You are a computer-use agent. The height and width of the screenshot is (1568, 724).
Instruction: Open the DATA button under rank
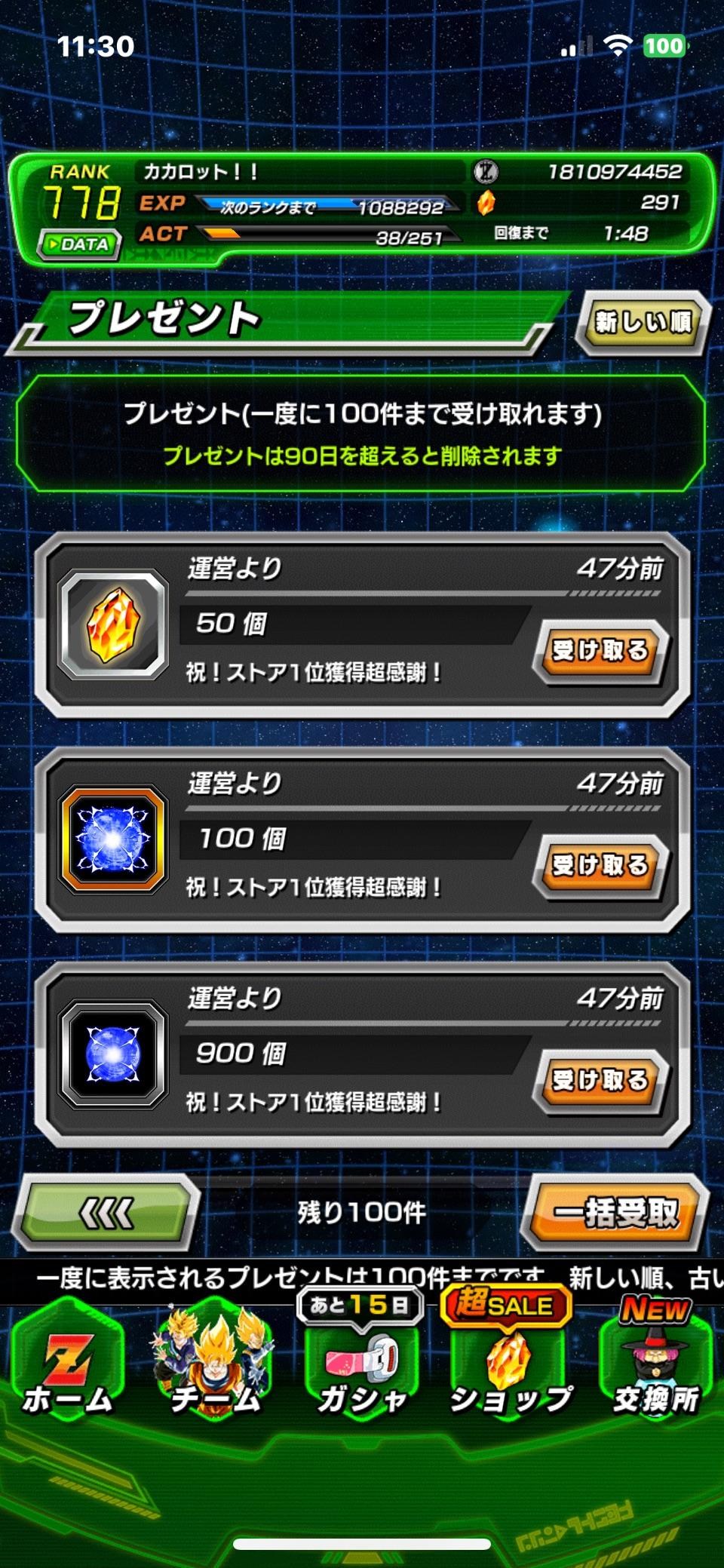tap(80, 244)
